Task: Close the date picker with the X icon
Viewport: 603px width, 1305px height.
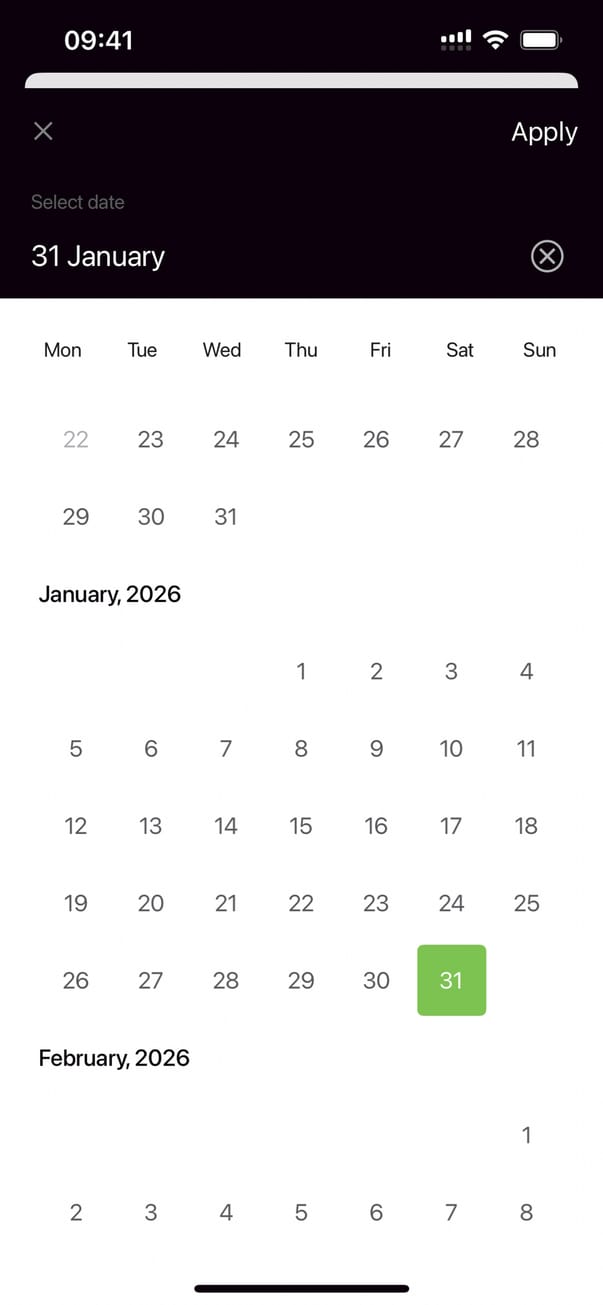Action: pyautogui.click(x=43, y=131)
